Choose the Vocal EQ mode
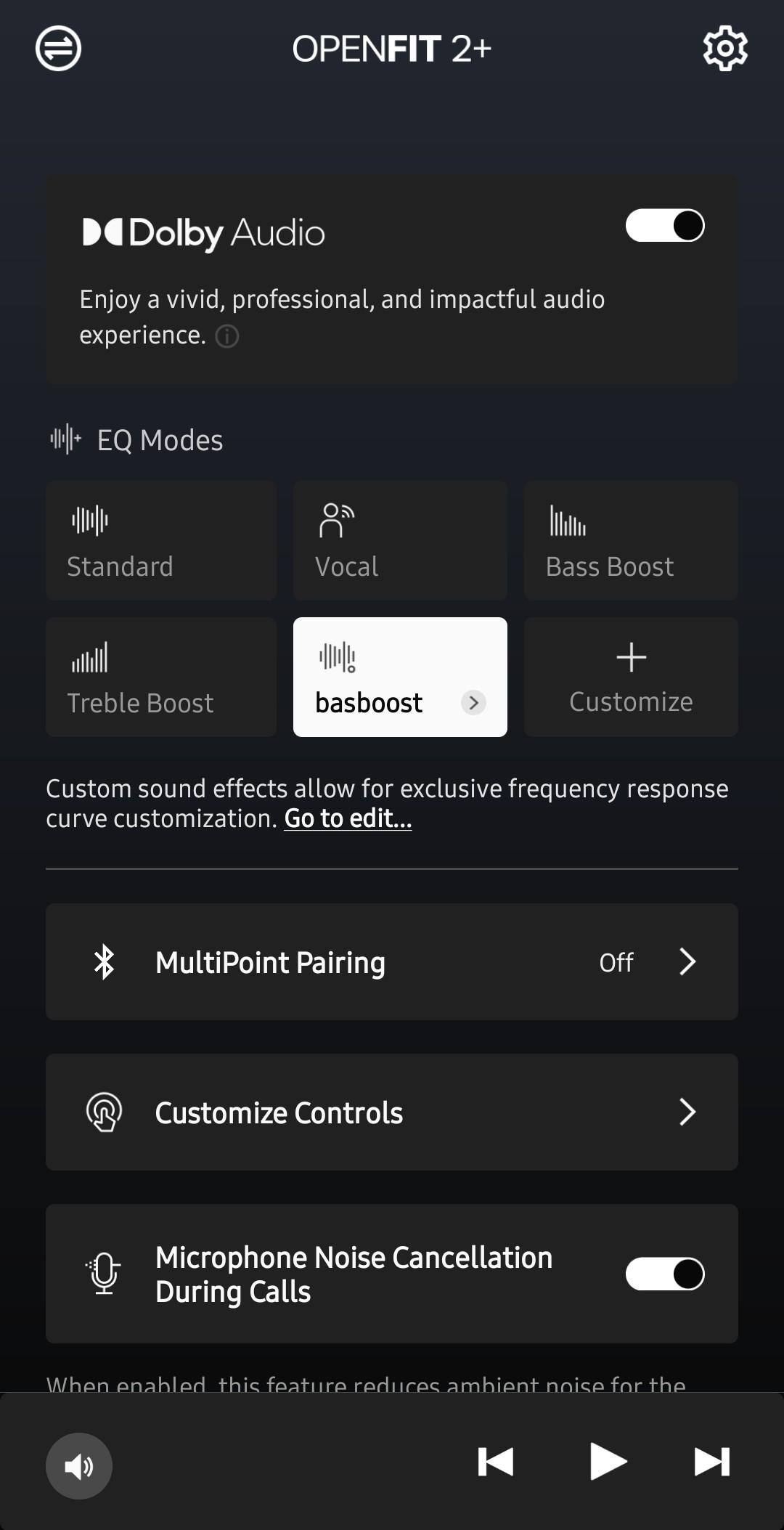This screenshot has width=784, height=1530. pyautogui.click(x=399, y=540)
